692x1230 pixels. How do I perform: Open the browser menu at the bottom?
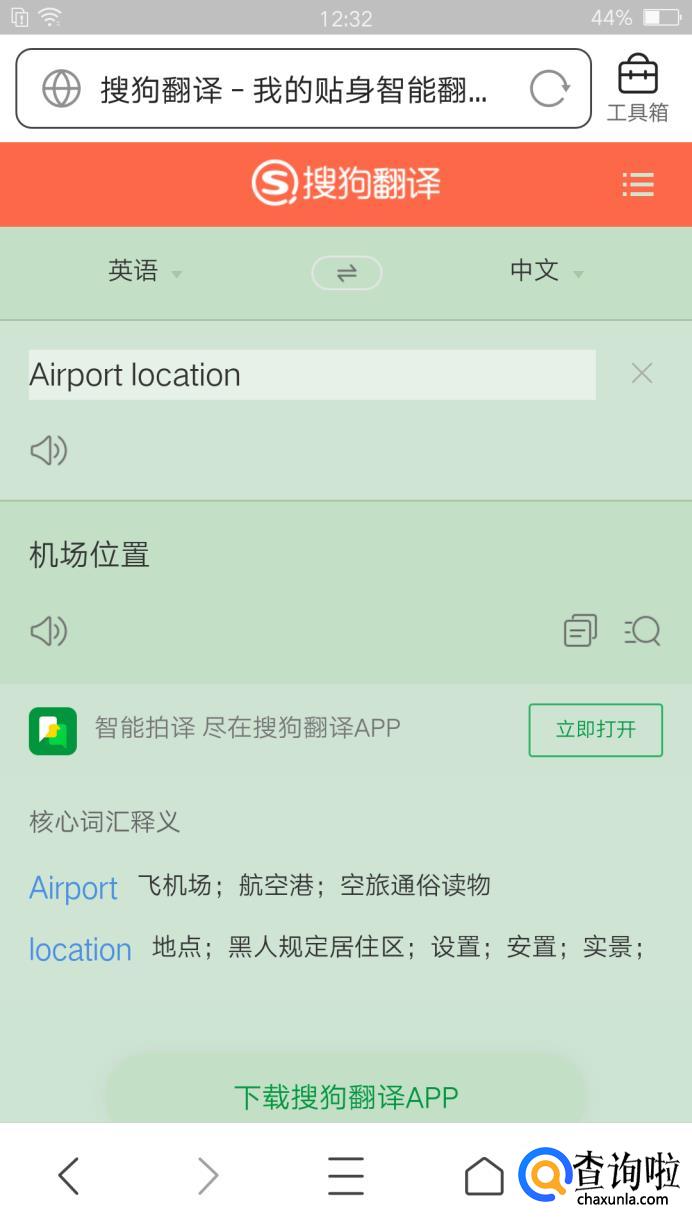pyautogui.click(x=346, y=1176)
